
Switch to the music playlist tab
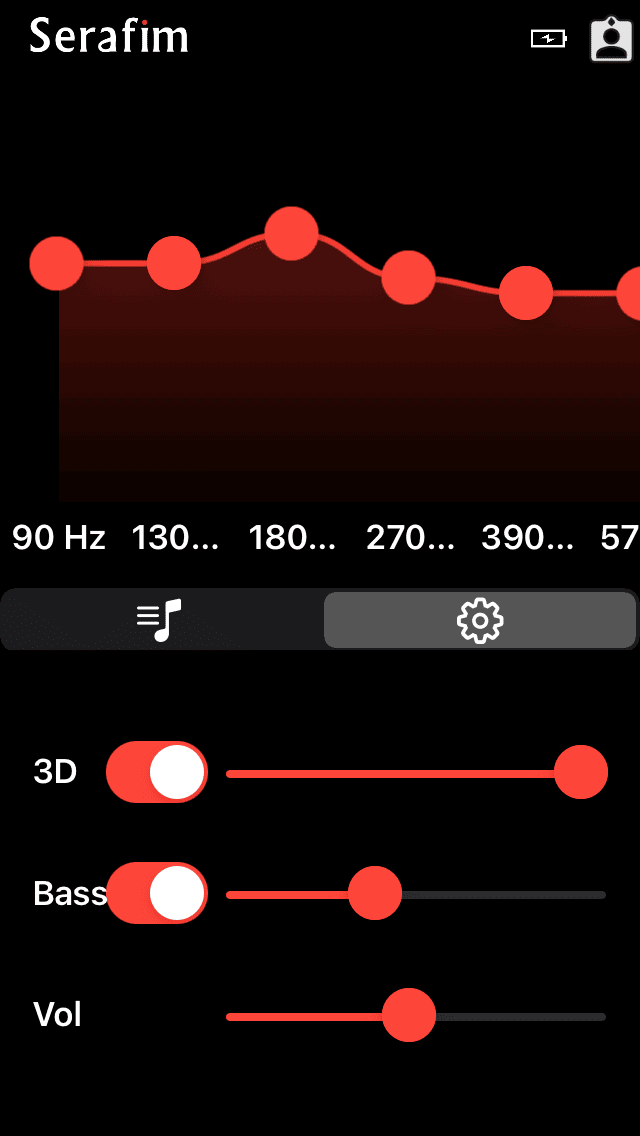(161, 620)
